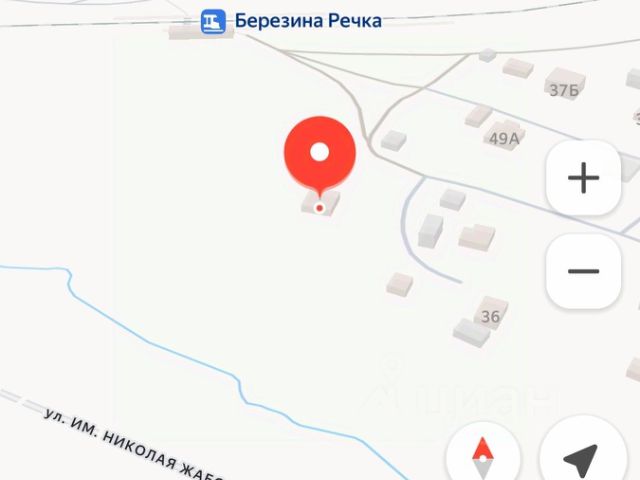The image size is (640, 480).
Task: Reset map orientation with compass
Action: (x=483, y=457)
